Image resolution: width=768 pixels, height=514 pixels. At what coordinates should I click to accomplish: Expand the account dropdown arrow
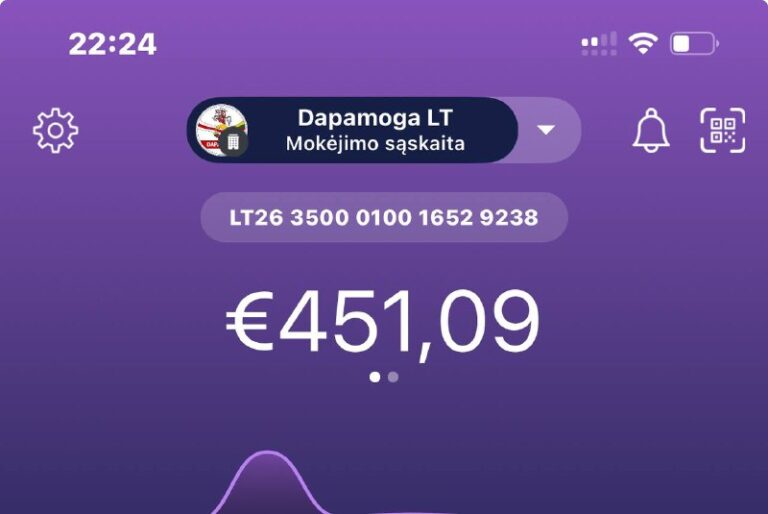point(546,130)
